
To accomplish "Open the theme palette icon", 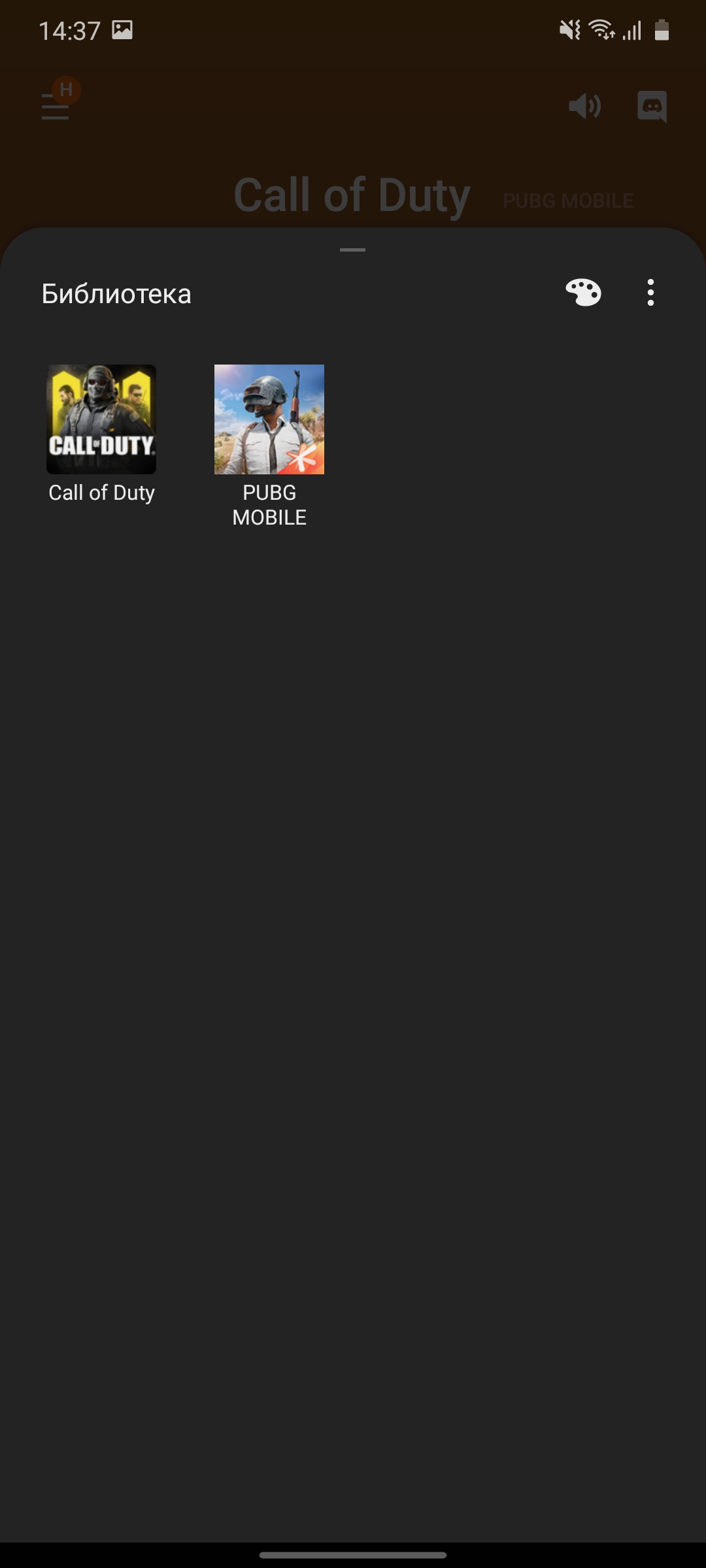I will (583, 293).
